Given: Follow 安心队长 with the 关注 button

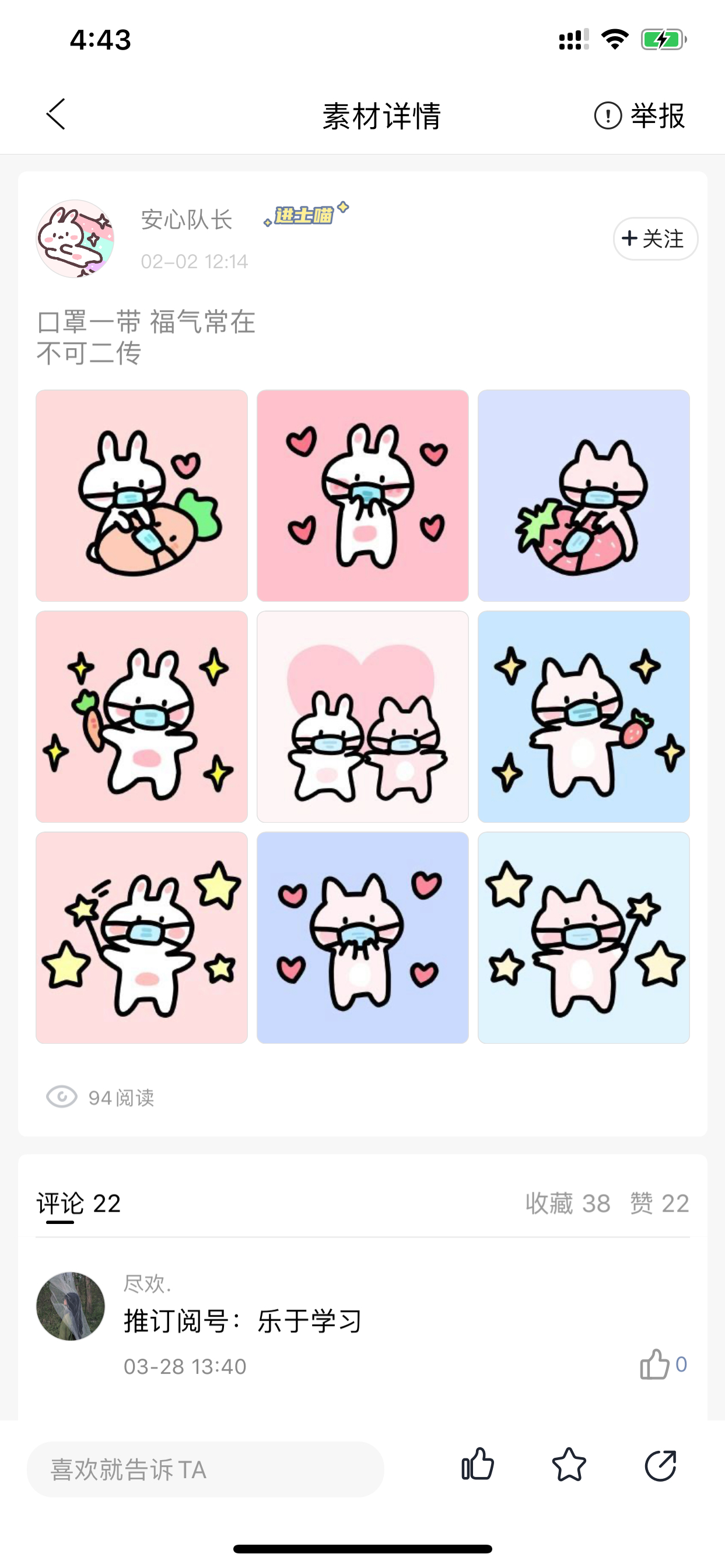Looking at the screenshot, I should coord(655,238).
